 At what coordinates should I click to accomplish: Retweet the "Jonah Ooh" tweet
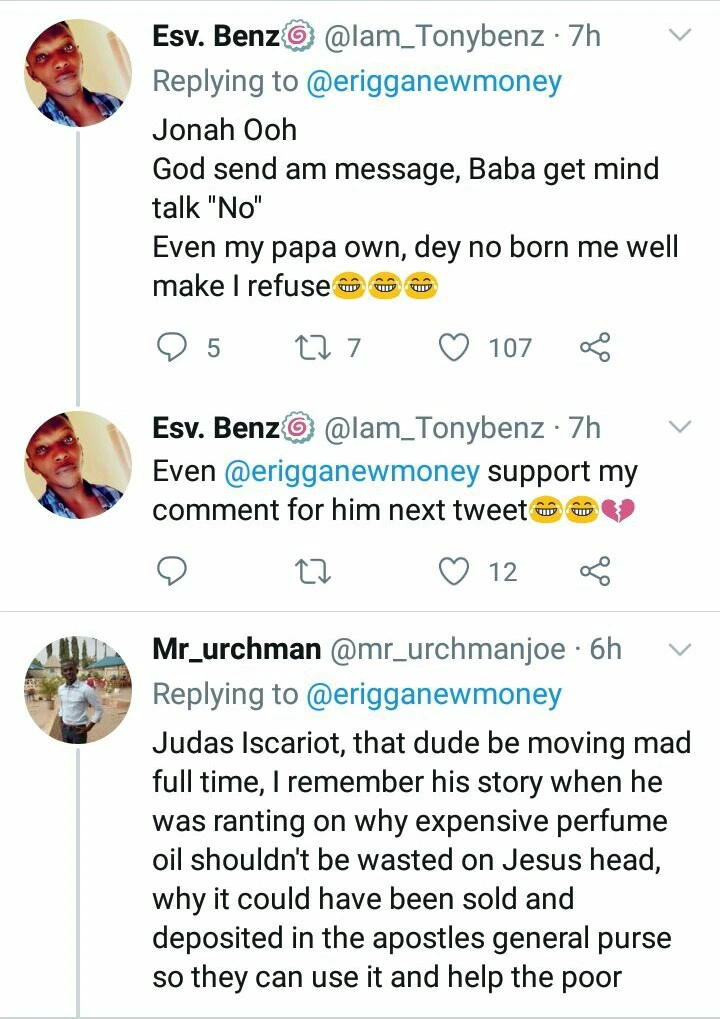click(305, 348)
